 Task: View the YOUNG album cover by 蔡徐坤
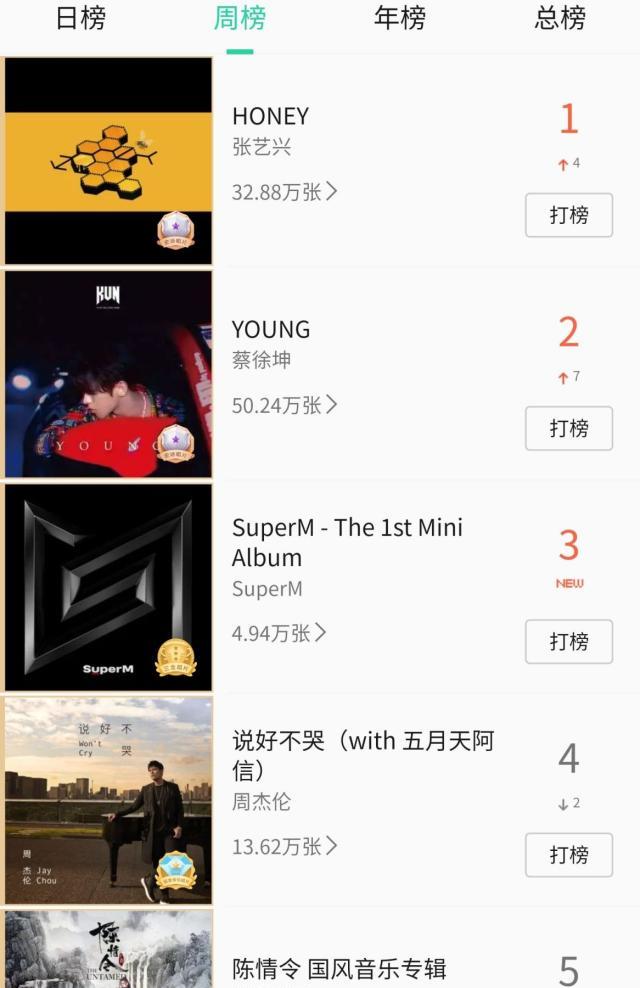(x=109, y=374)
